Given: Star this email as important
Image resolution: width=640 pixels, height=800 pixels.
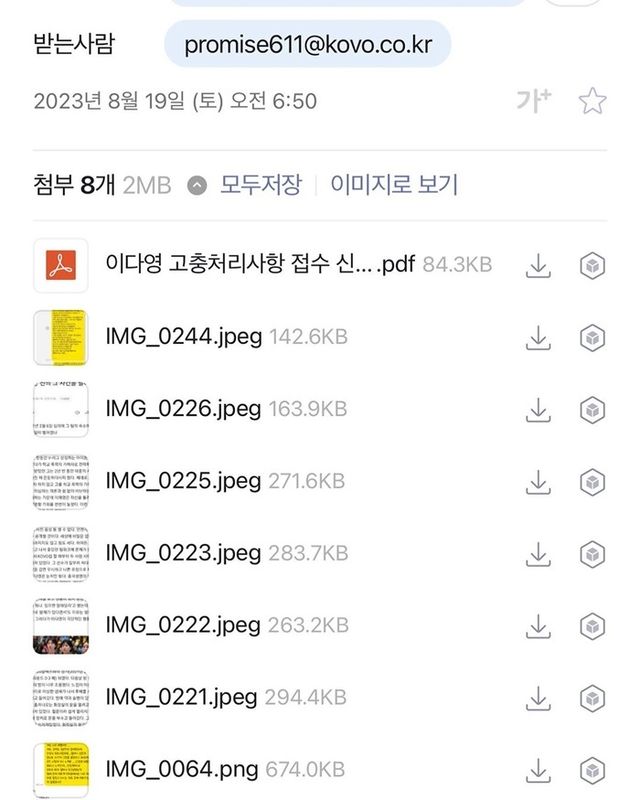Looking at the screenshot, I should click(x=593, y=101).
